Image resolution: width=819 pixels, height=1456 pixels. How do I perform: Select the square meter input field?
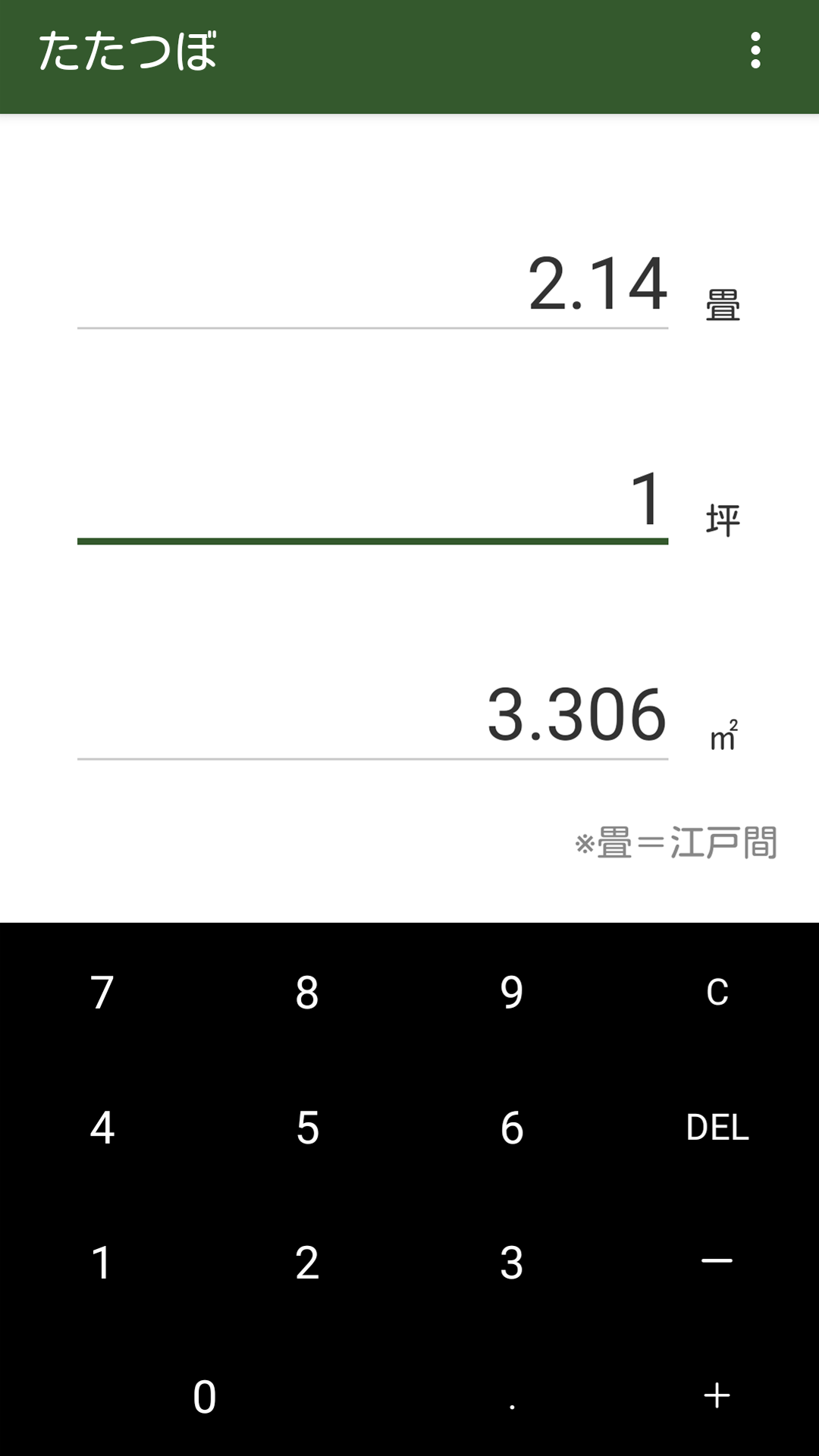372,715
